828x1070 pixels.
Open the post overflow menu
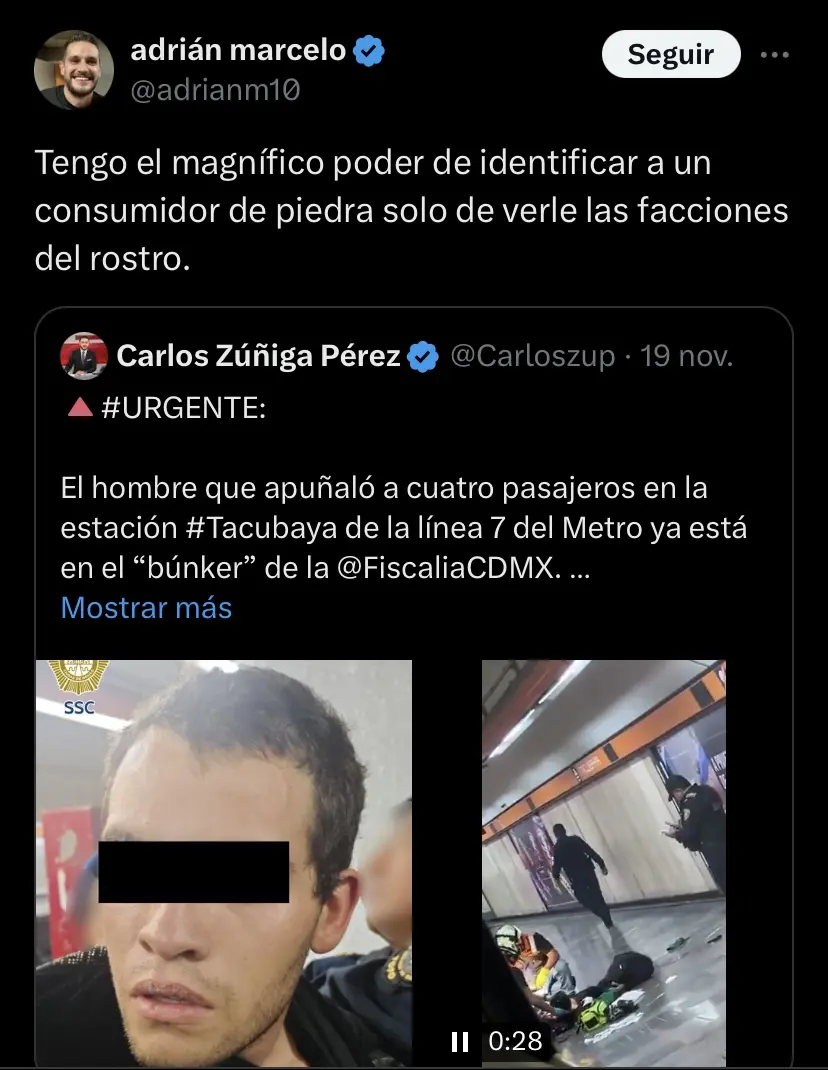coord(774,55)
